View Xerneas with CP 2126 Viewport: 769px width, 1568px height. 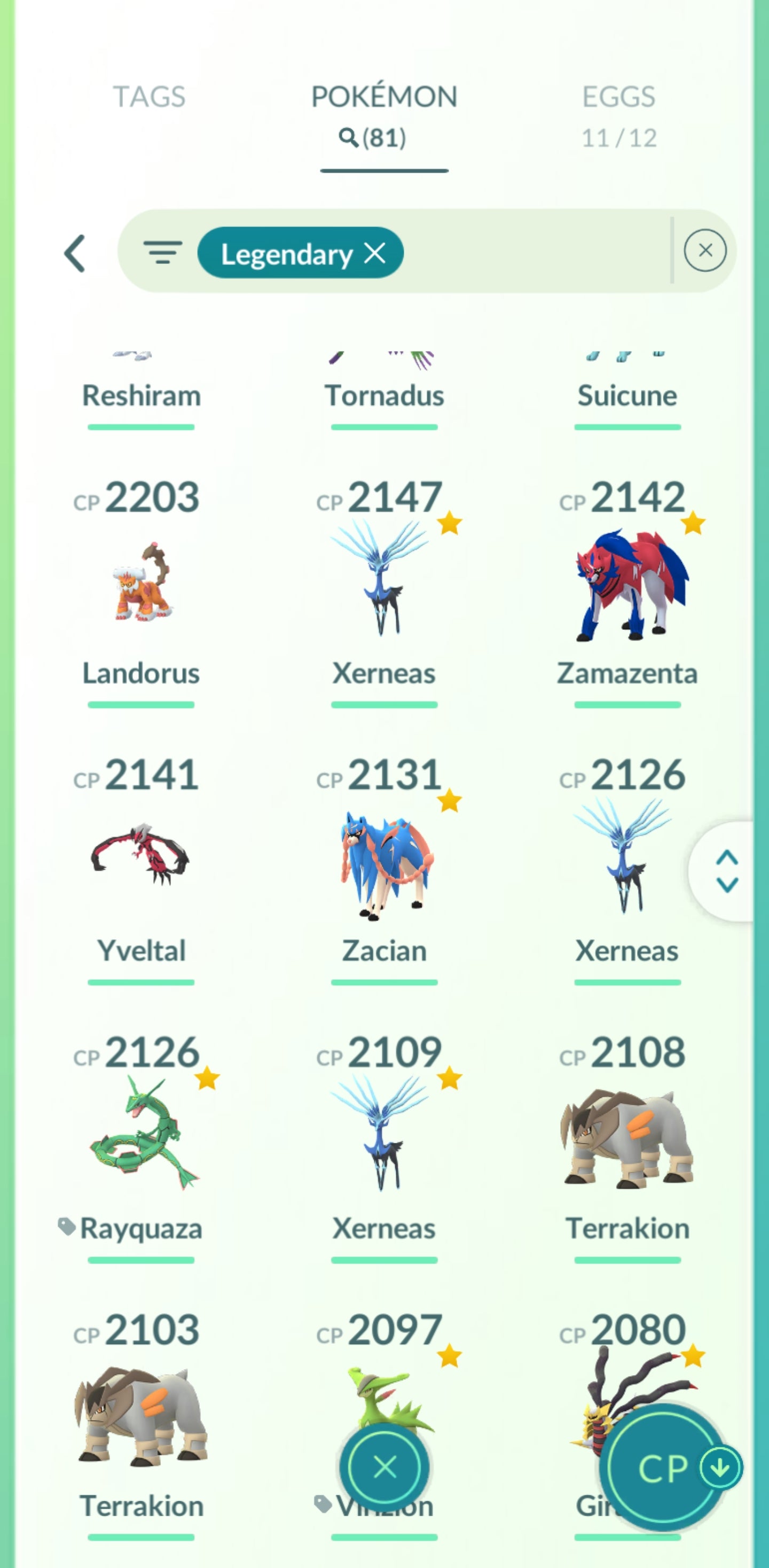626,860
